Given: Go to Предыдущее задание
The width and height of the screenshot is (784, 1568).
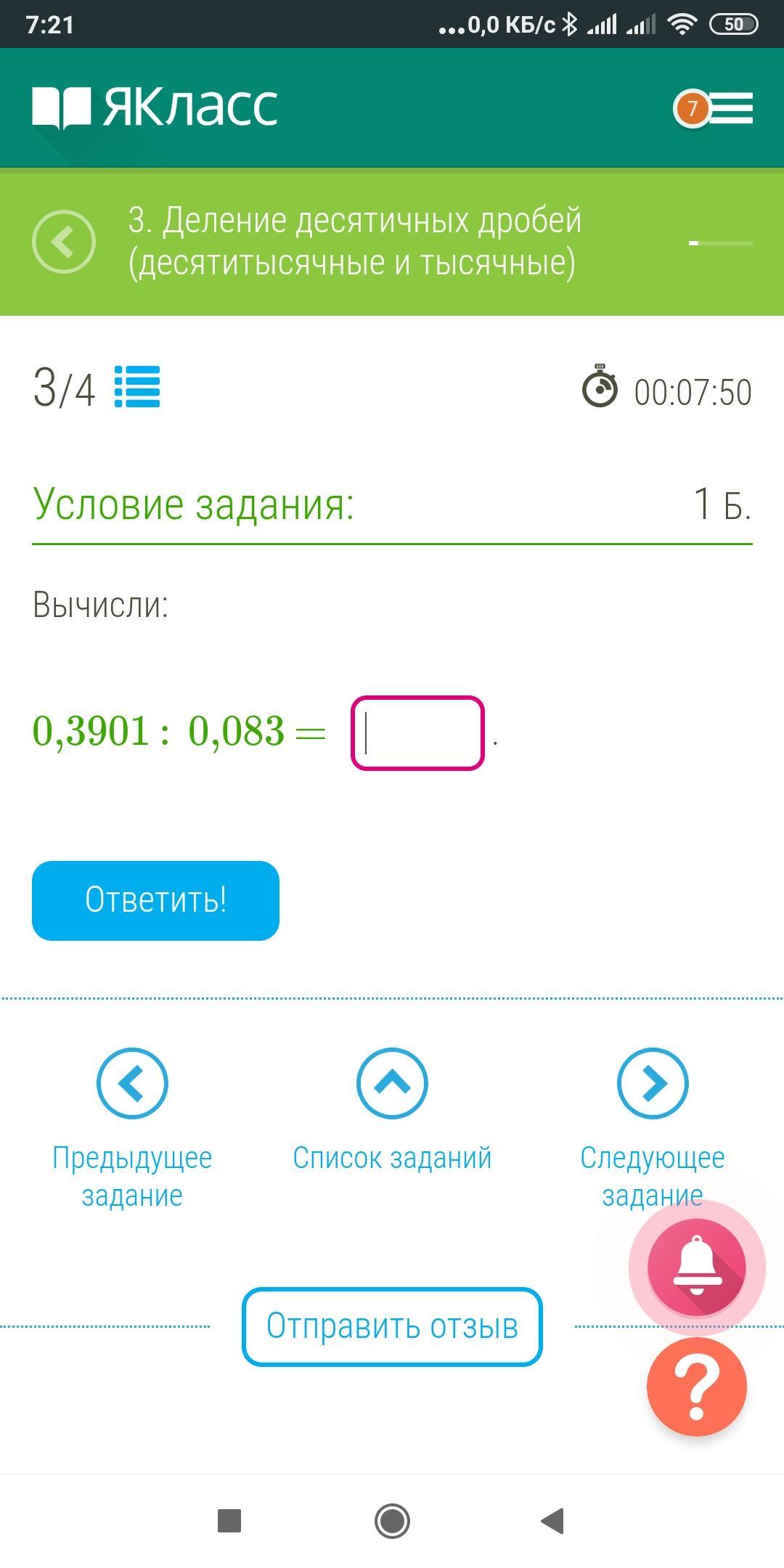Looking at the screenshot, I should click(x=132, y=1084).
